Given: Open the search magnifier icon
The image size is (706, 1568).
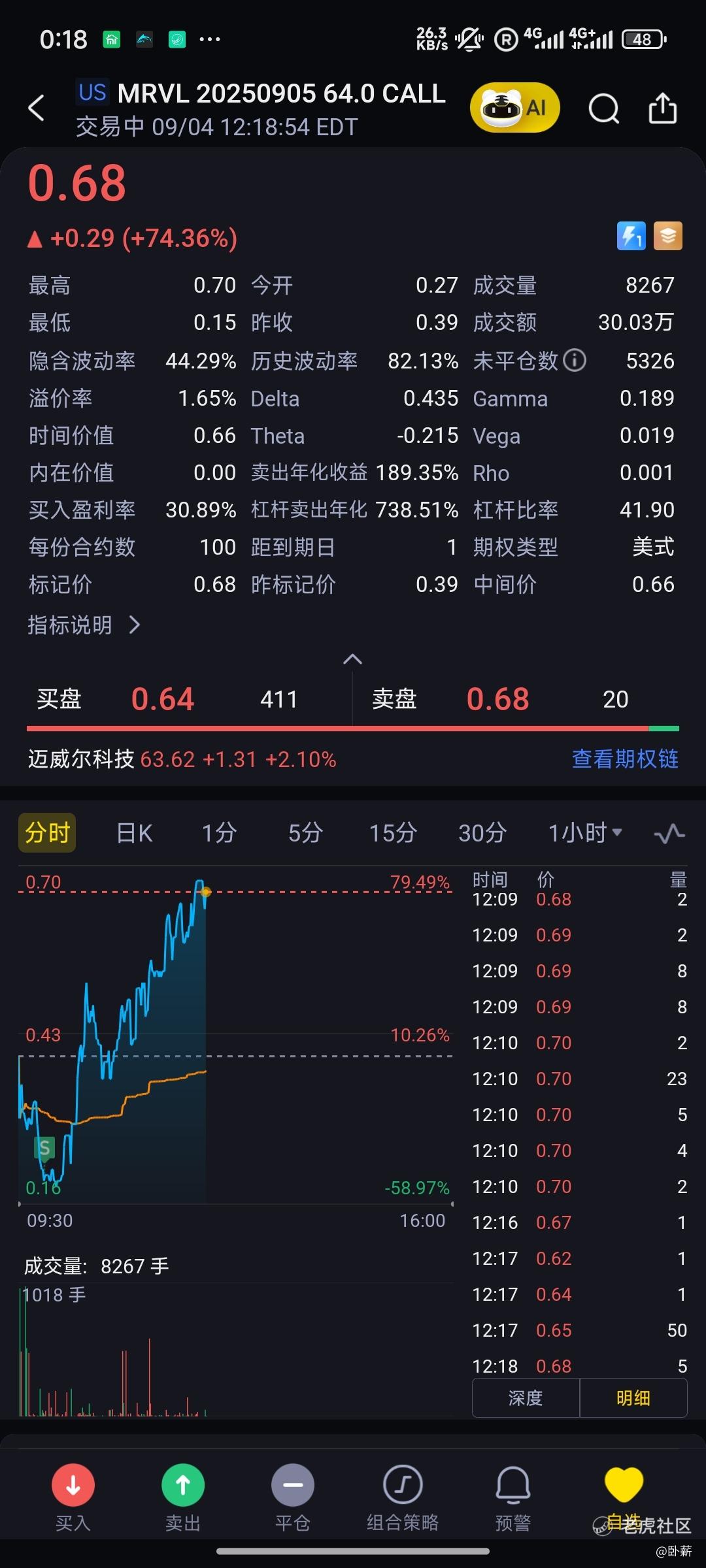Looking at the screenshot, I should 603,108.
